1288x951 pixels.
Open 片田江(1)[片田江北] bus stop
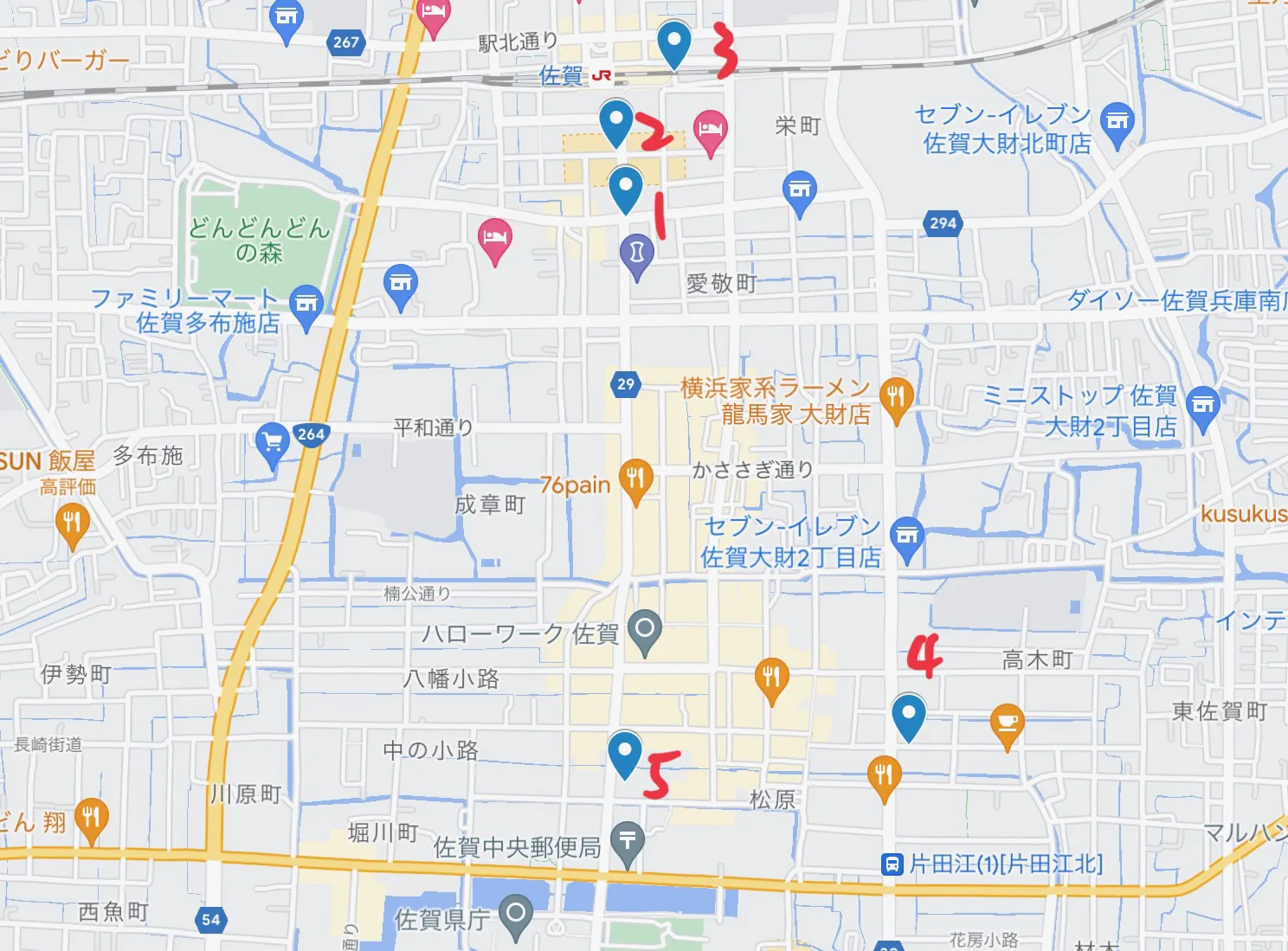point(892,864)
